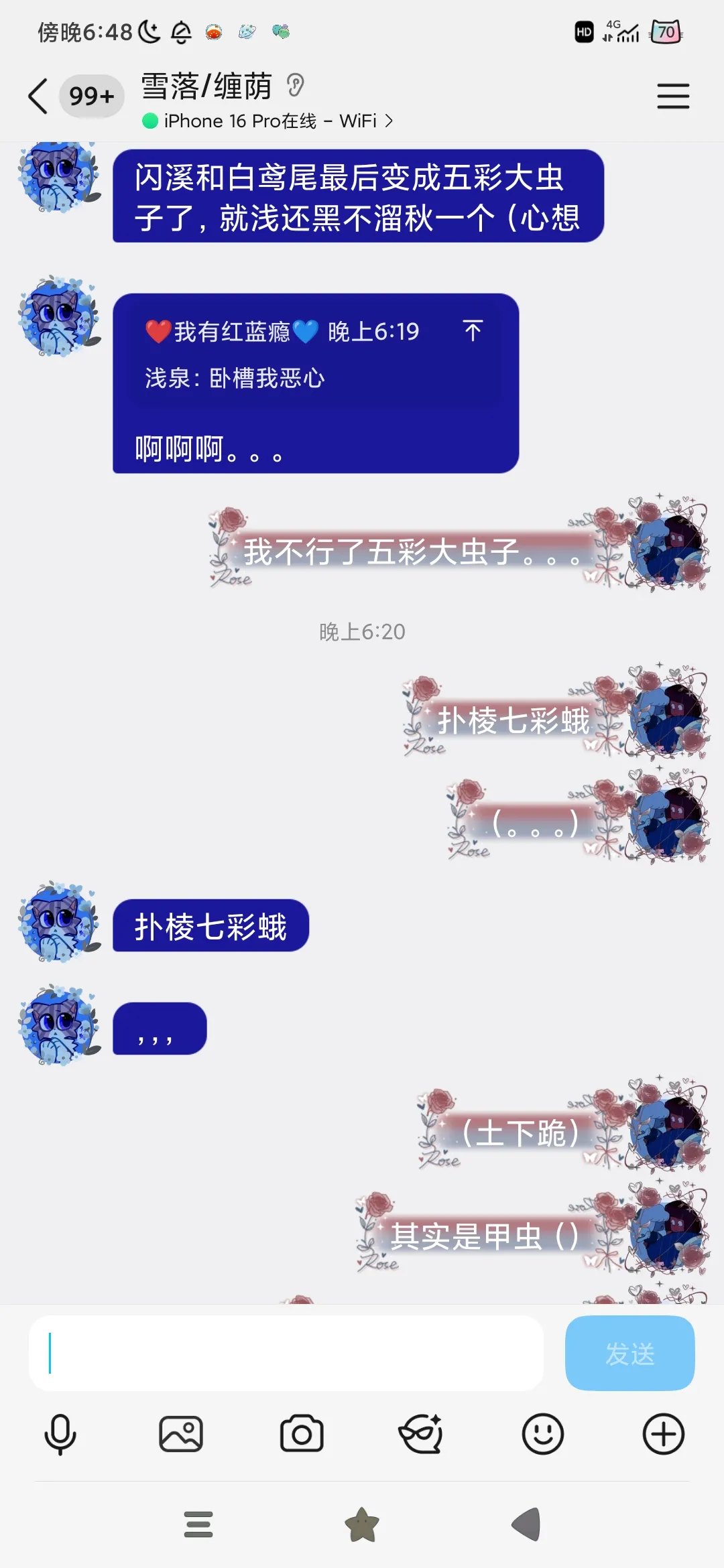Start a voice message with the microphone
Image resolution: width=724 pixels, height=1568 pixels.
pos(60,1434)
